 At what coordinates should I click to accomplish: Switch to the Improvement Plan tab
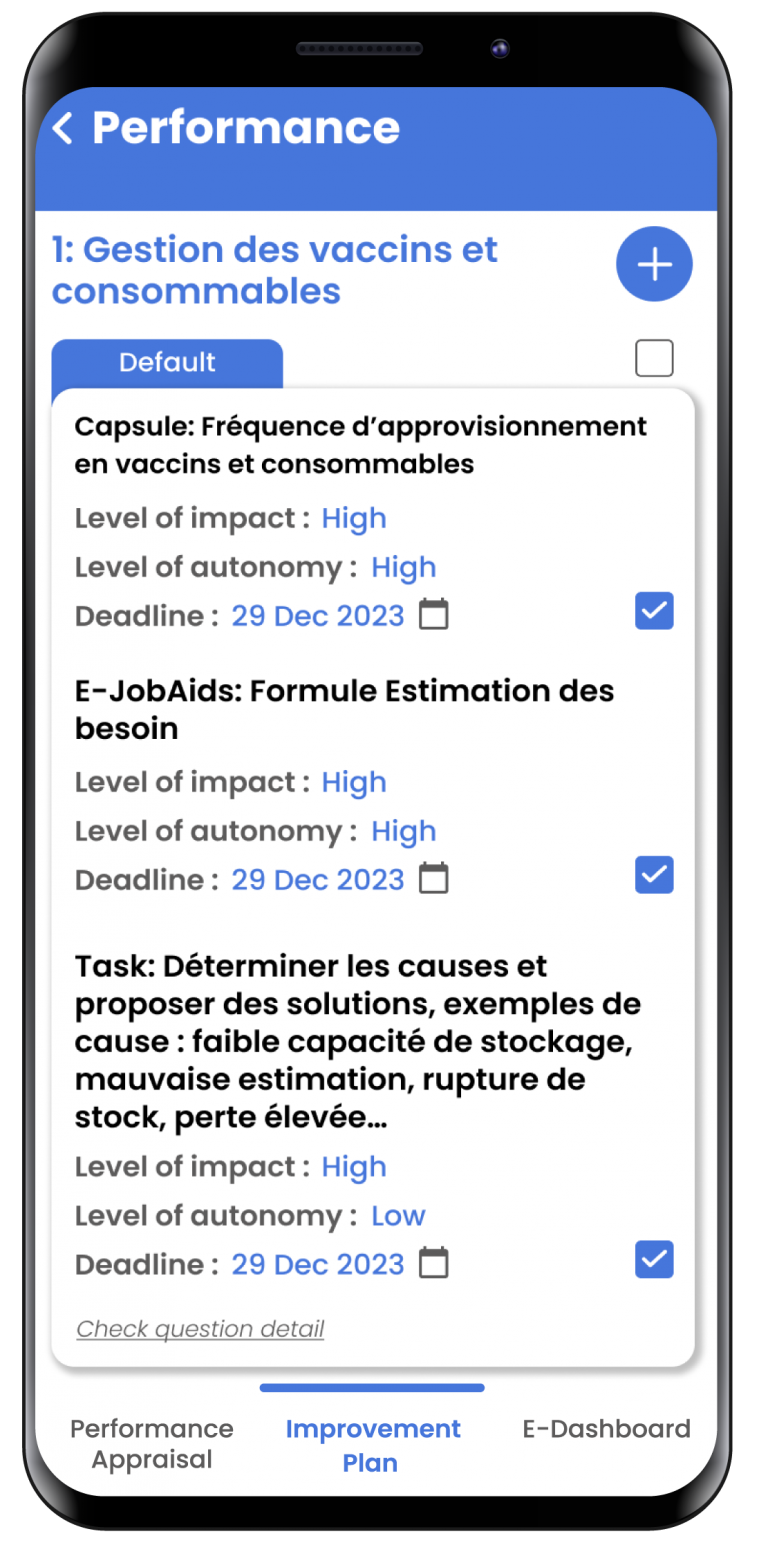[372, 1445]
